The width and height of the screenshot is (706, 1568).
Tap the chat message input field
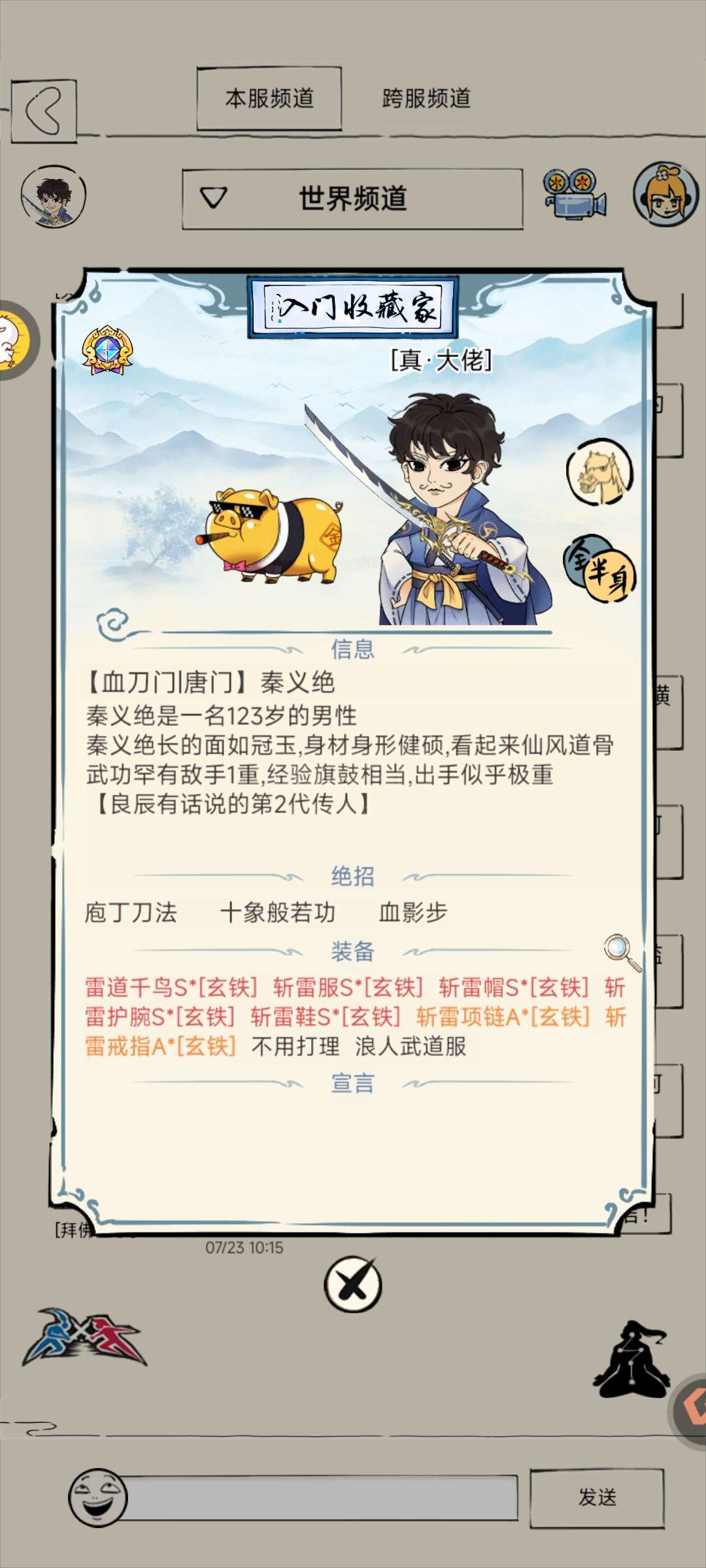pos(320,1497)
